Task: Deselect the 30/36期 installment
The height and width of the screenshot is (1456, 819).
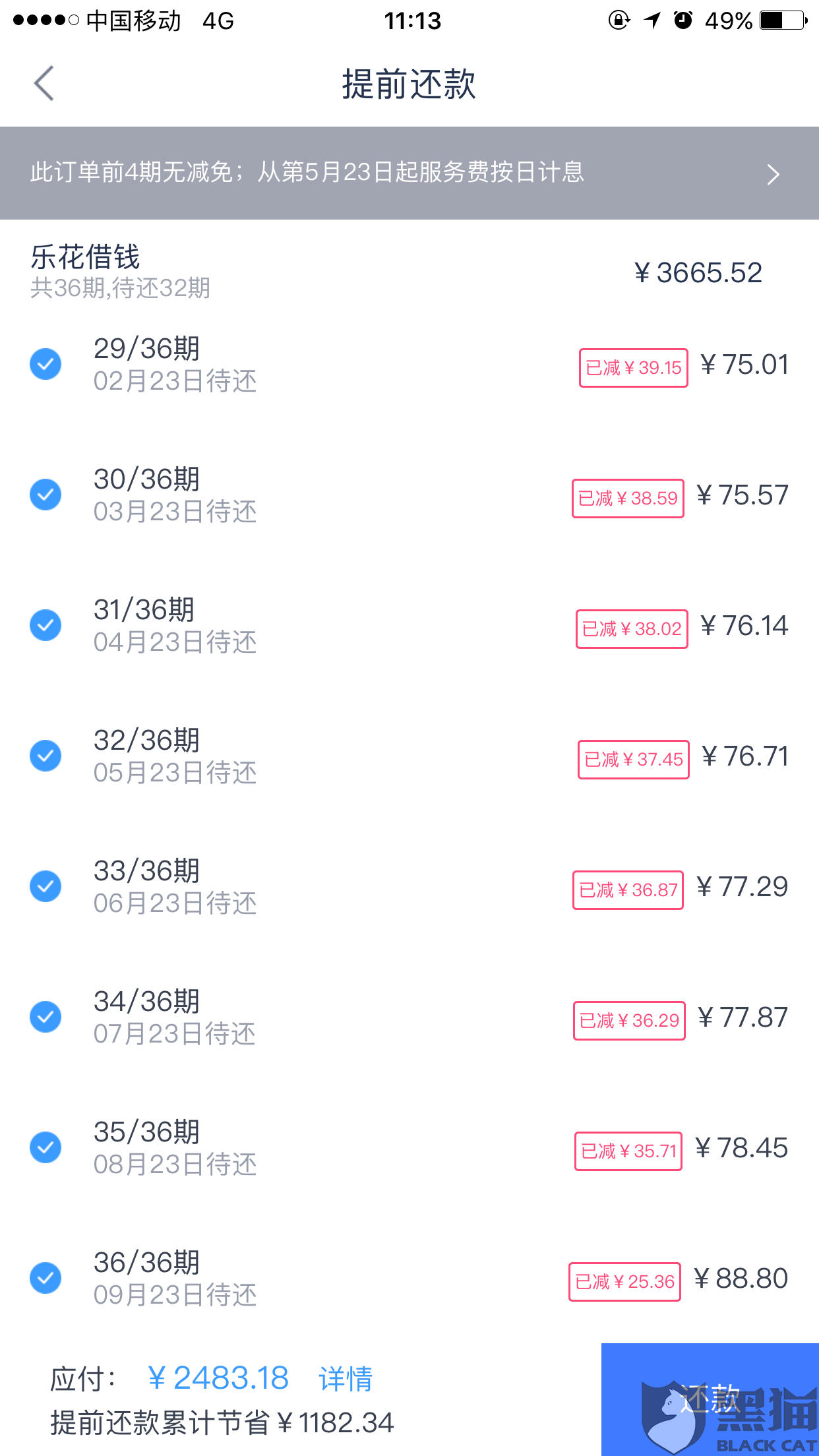Action: (45, 495)
